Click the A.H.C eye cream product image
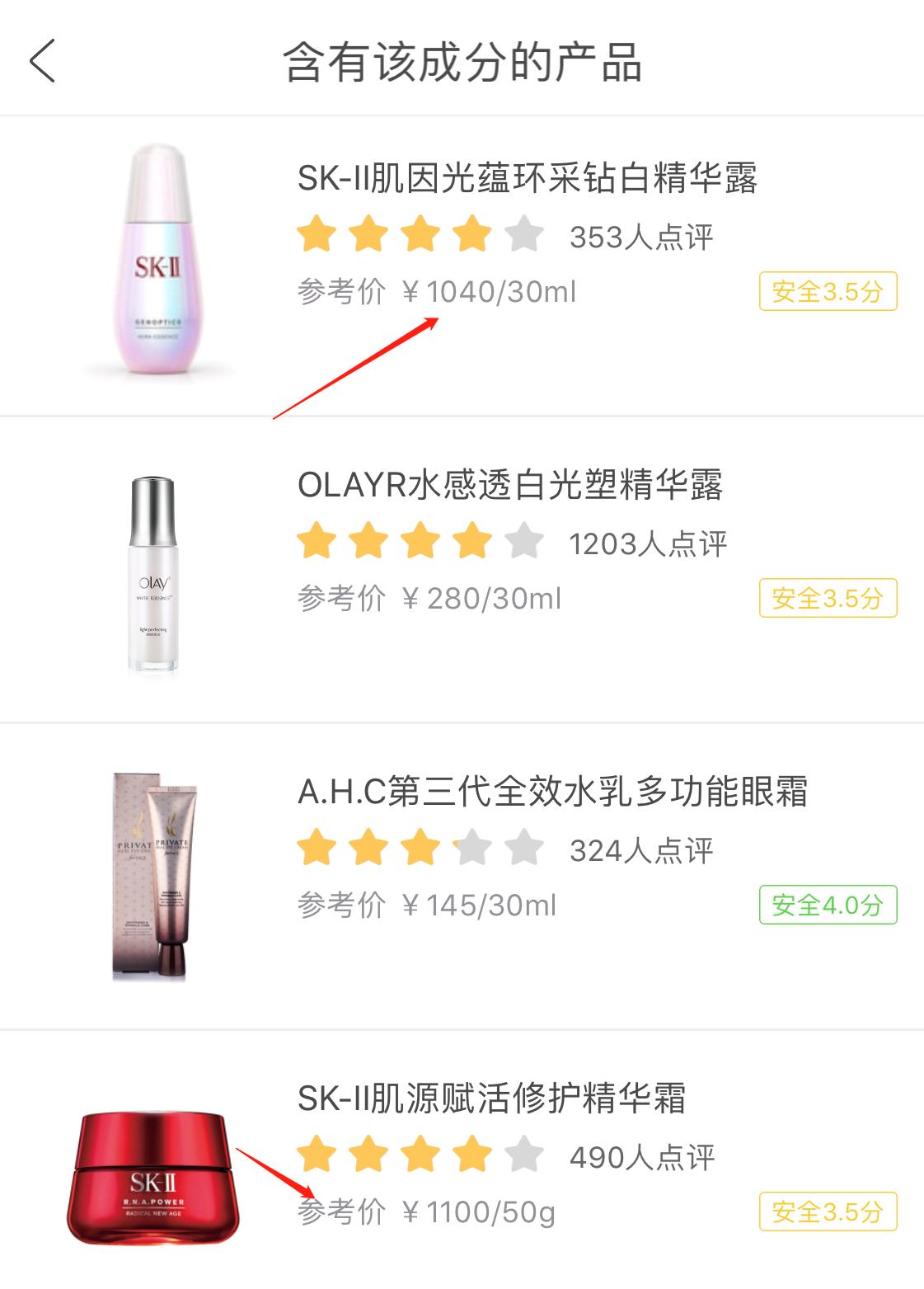The image size is (924, 1289). [153, 882]
